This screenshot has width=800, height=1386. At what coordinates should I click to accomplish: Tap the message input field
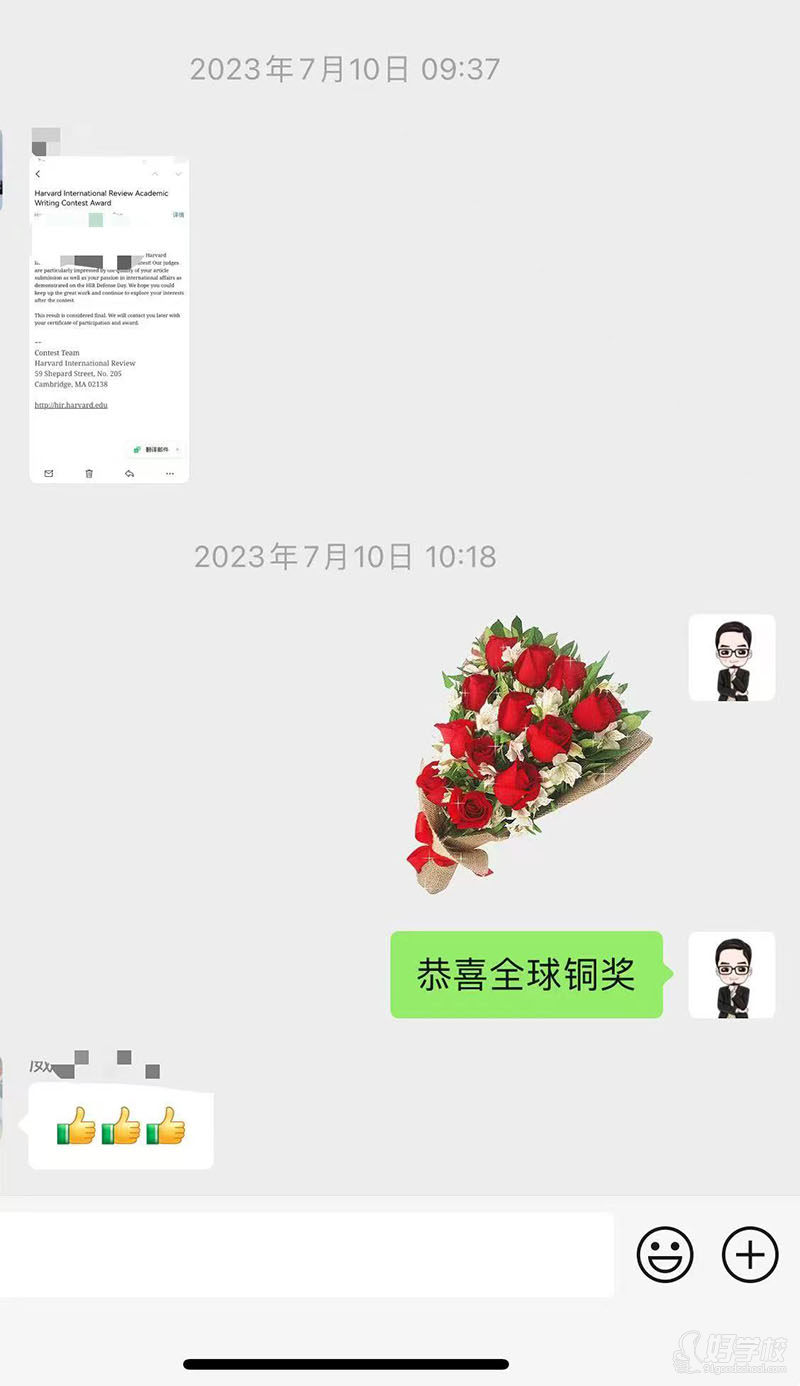(x=305, y=1254)
